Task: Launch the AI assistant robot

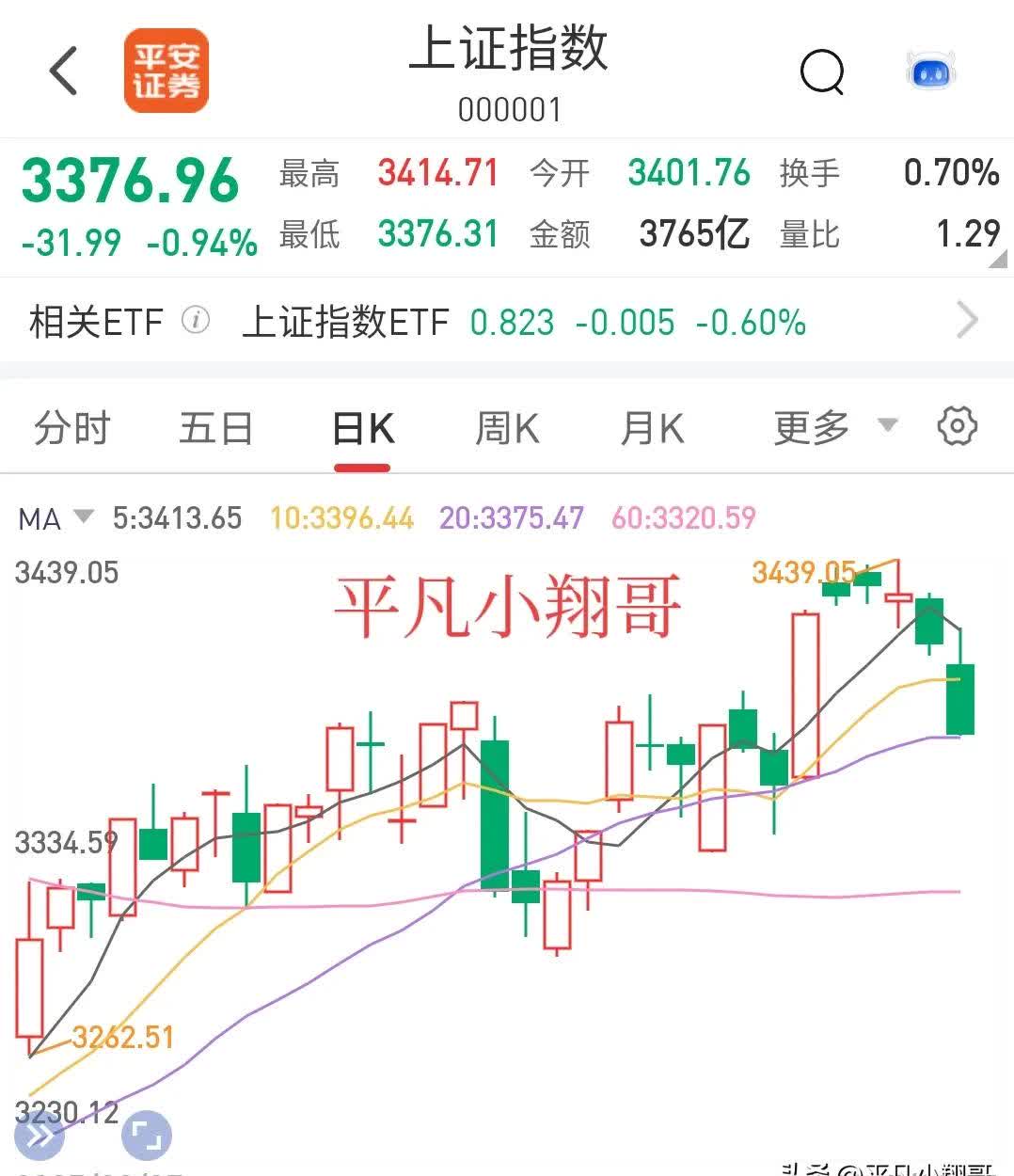Action: click(930, 71)
